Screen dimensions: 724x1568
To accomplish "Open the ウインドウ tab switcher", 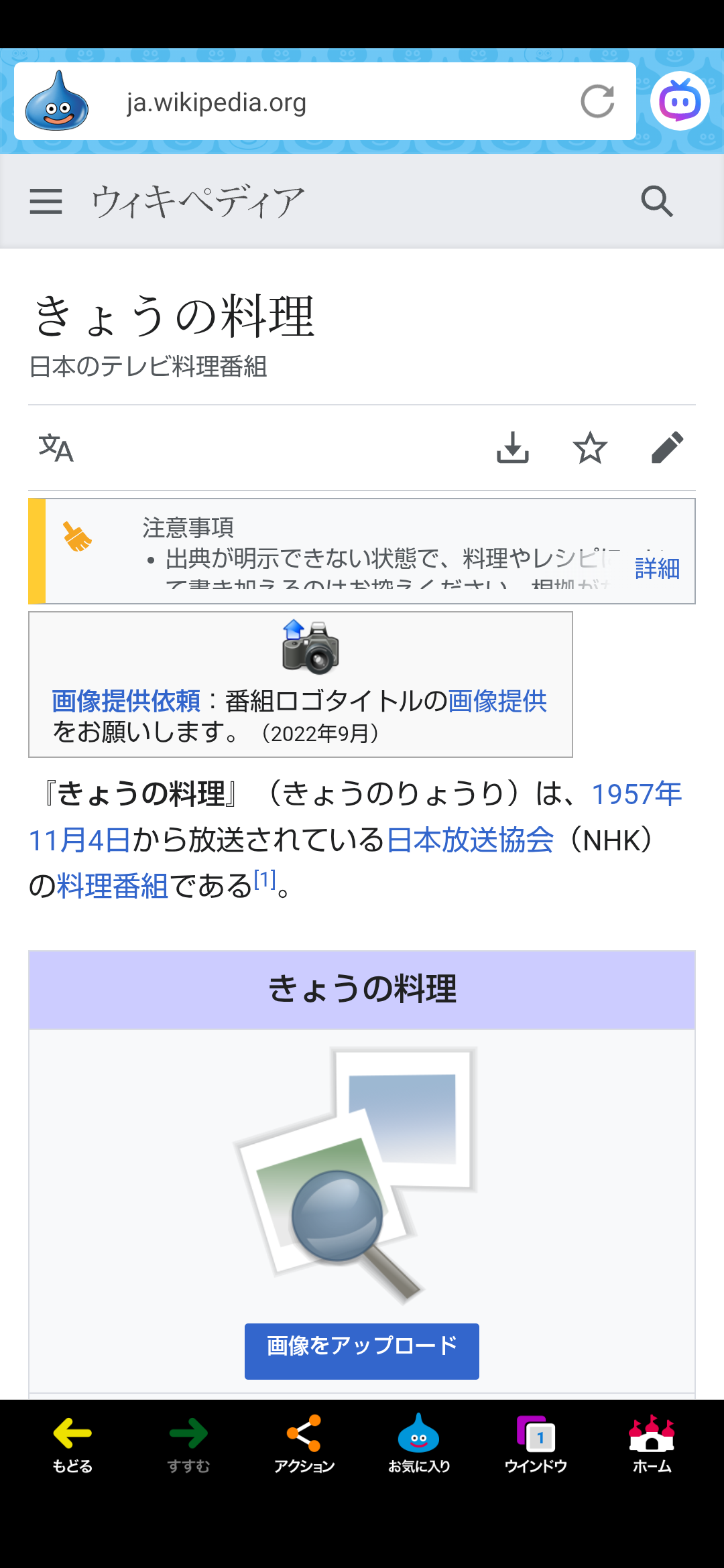I will 536,1445.
